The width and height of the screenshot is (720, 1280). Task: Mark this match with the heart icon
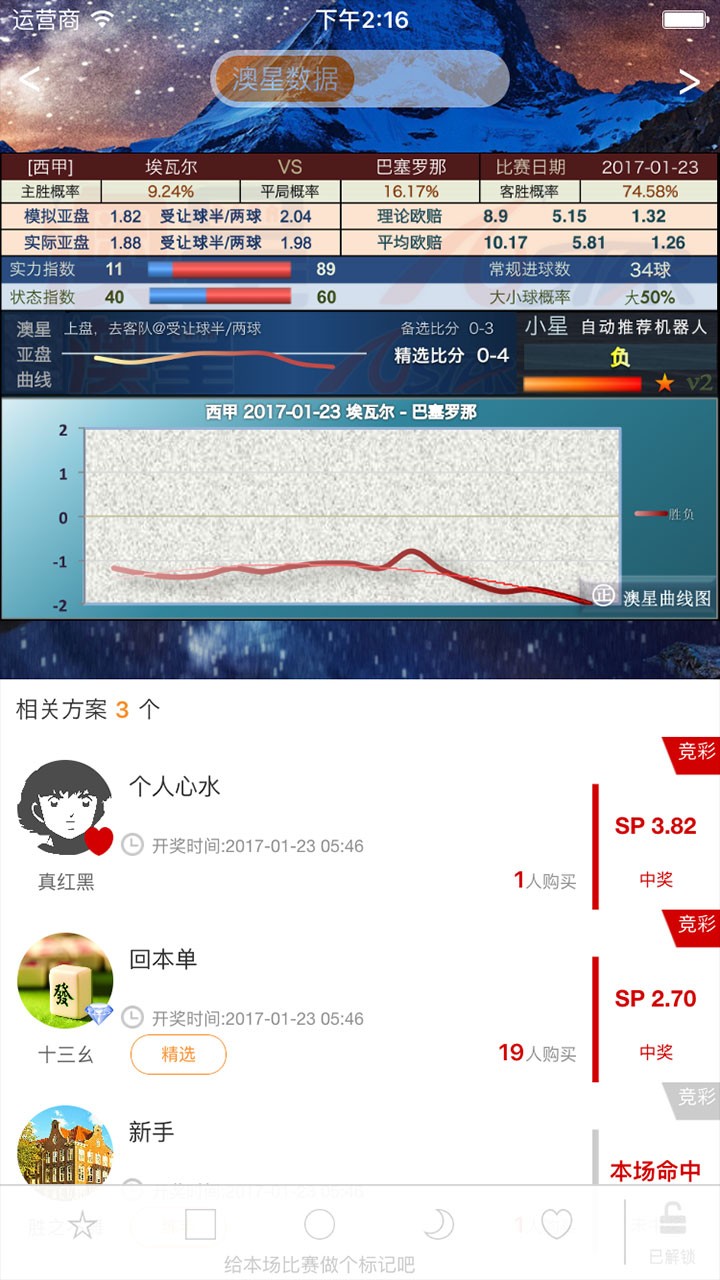click(556, 1224)
